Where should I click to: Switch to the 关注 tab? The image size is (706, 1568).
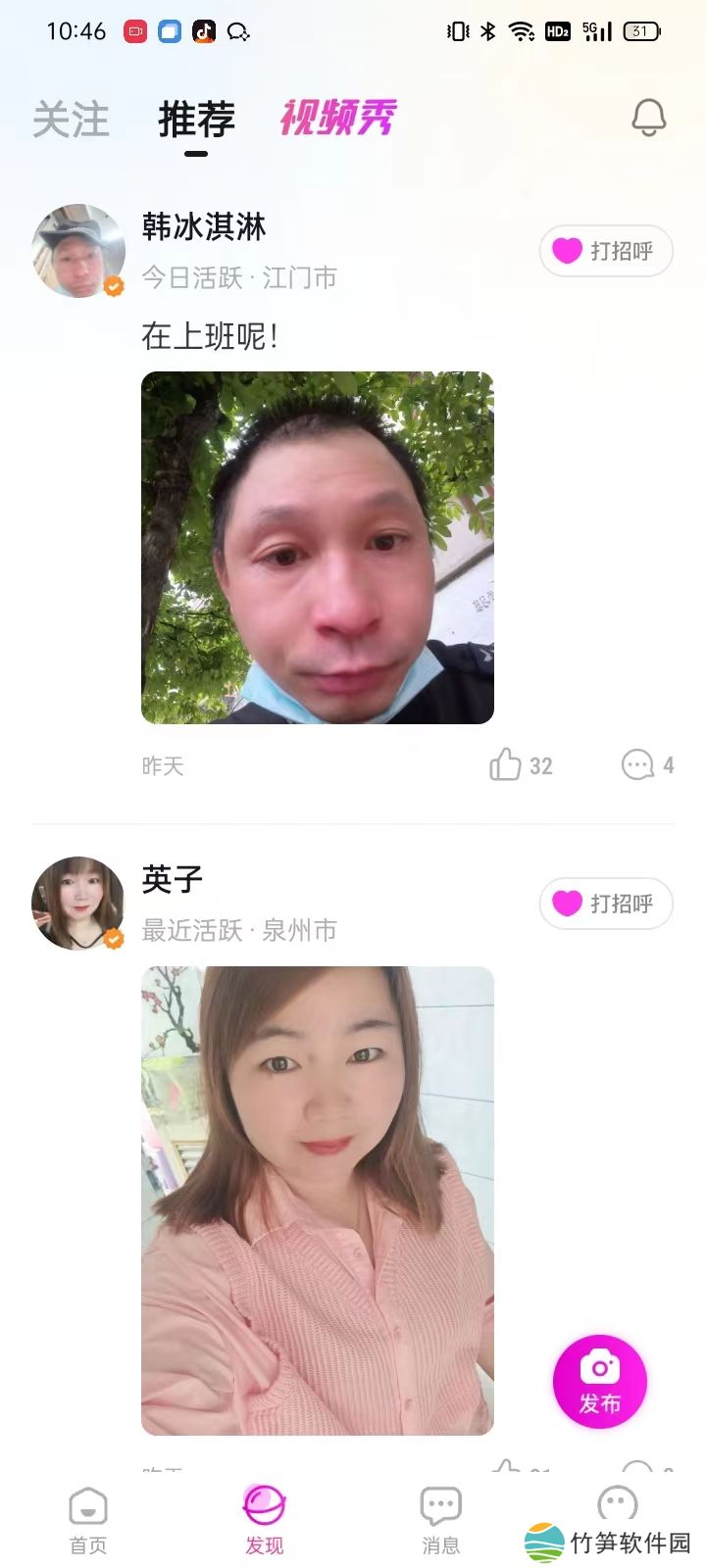[71, 120]
